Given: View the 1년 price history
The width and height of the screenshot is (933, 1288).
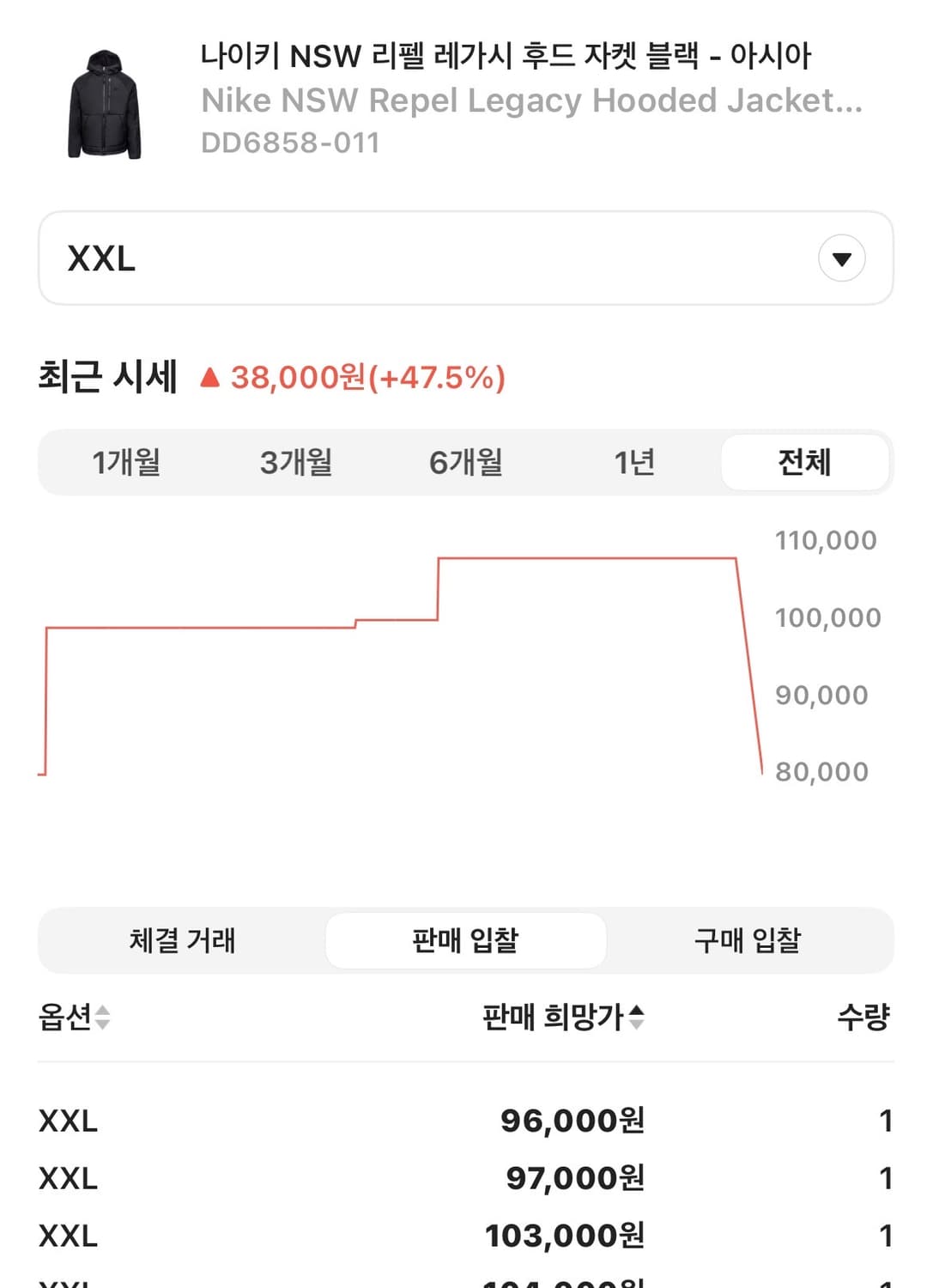Looking at the screenshot, I should [x=635, y=462].
